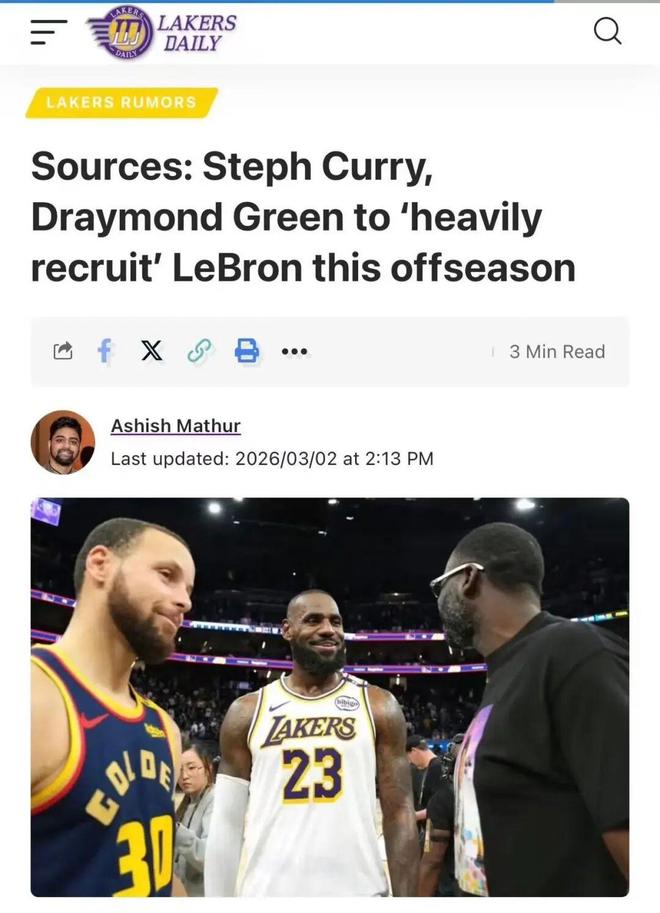The image size is (660, 913).
Task: Copy the article link
Action: click(x=199, y=351)
